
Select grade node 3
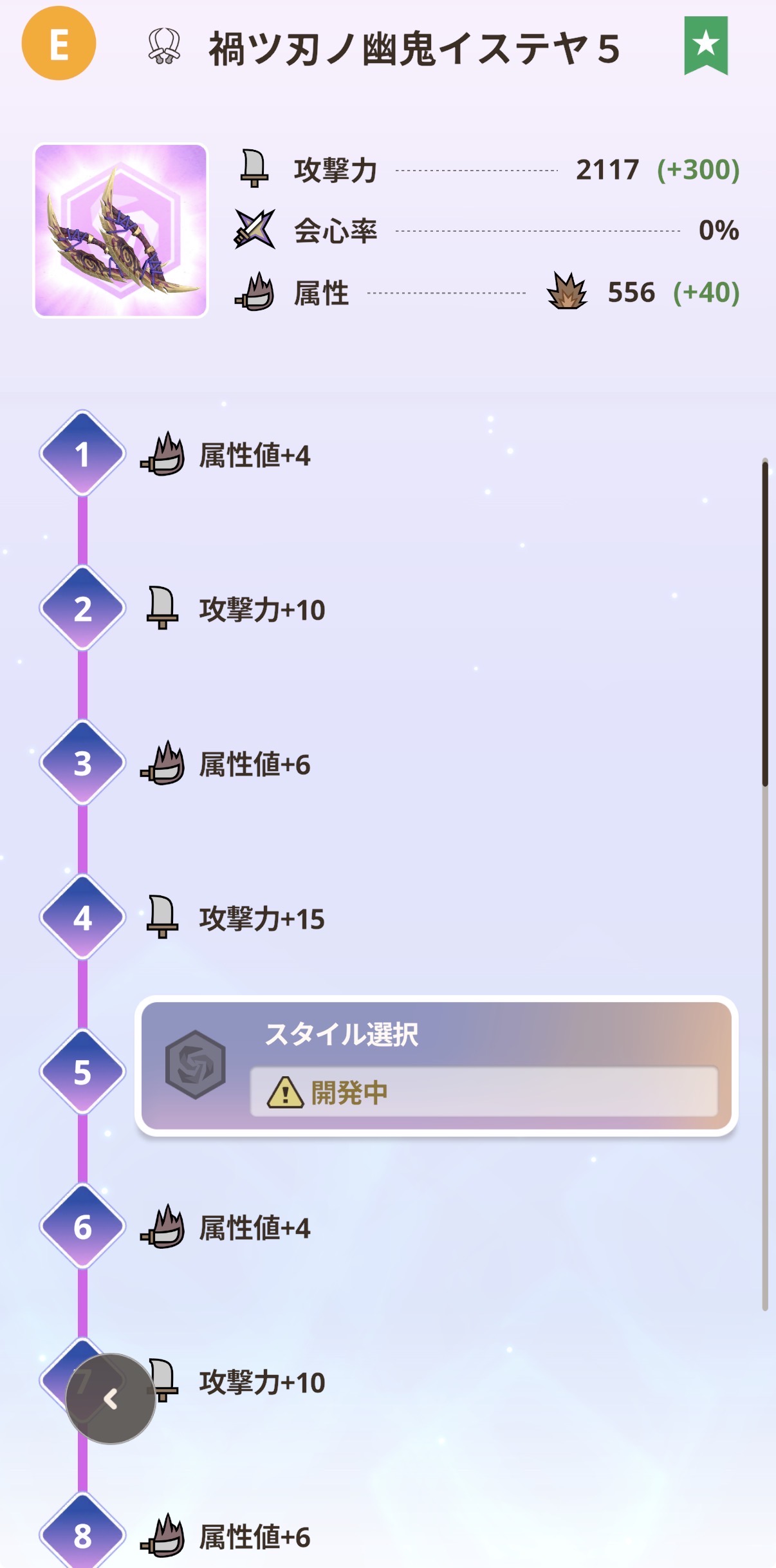pos(82,763)
